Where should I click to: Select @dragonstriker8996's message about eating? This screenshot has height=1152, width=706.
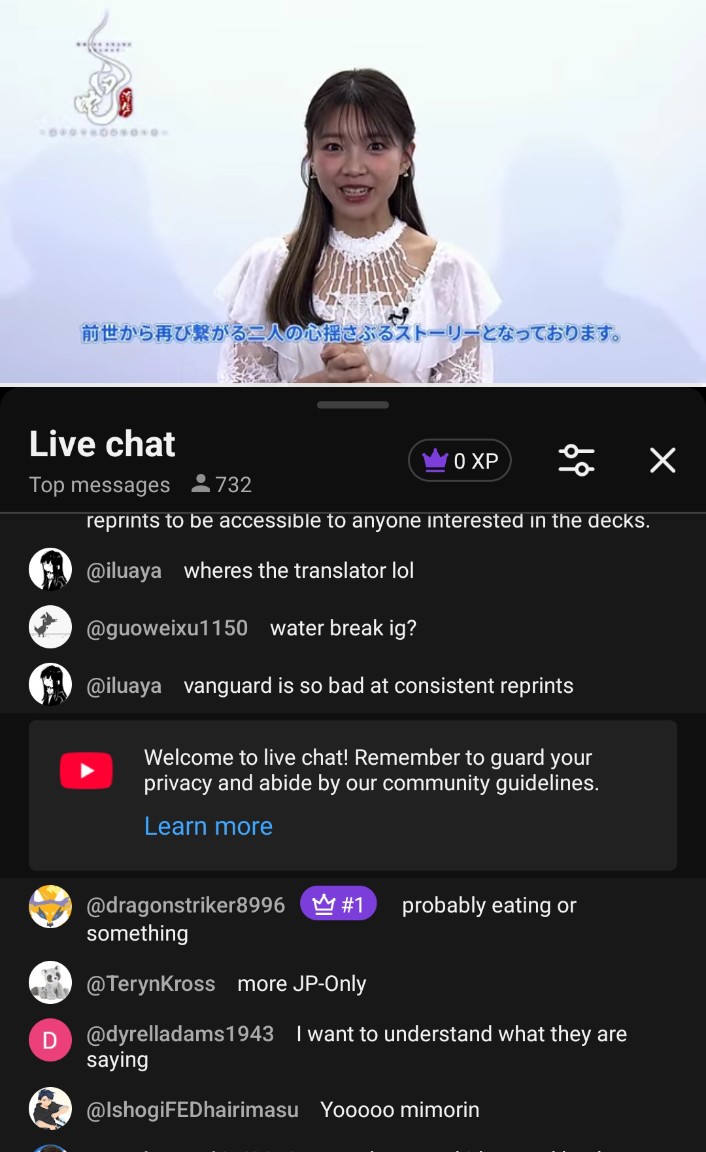point(488,906)
